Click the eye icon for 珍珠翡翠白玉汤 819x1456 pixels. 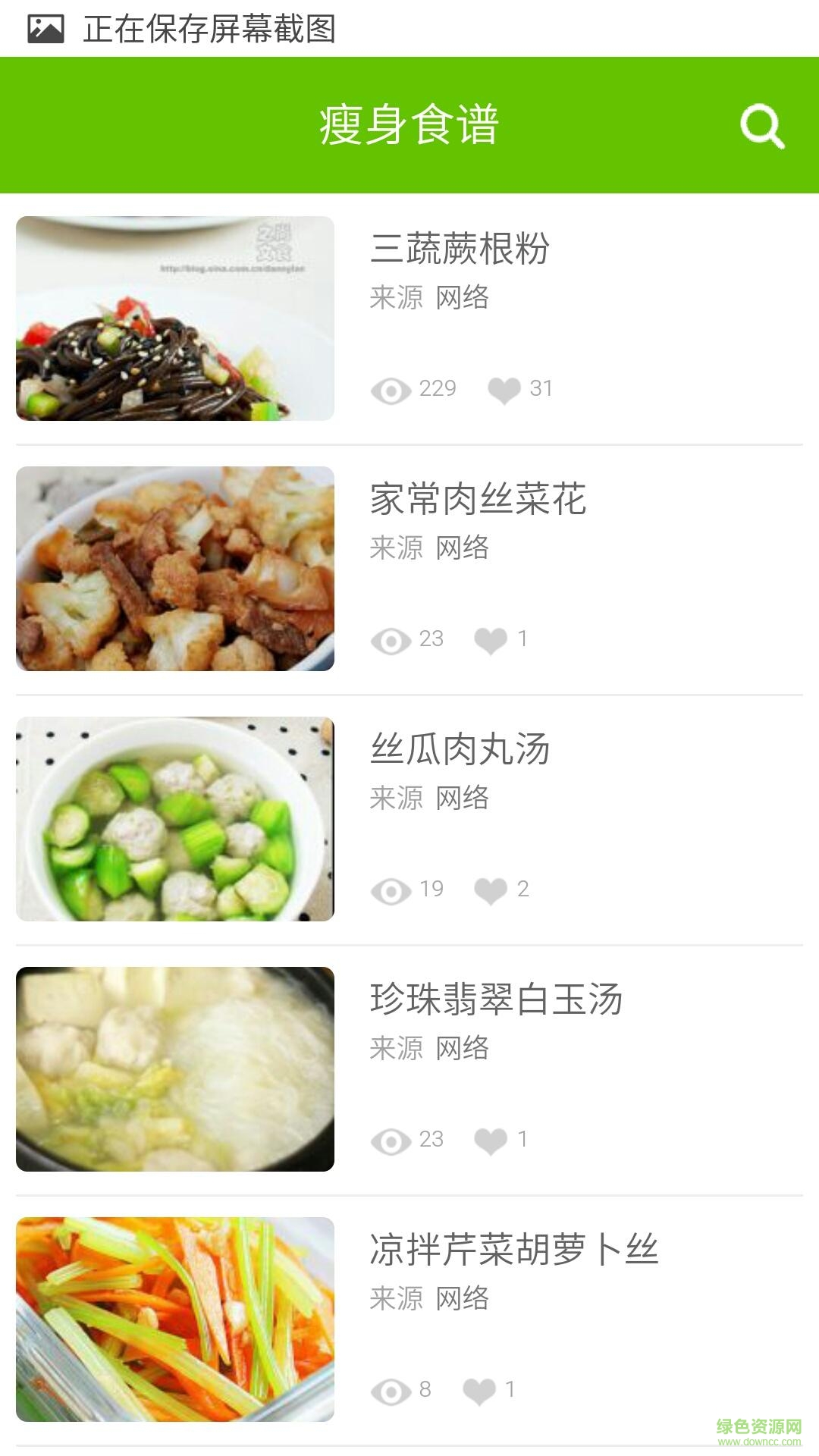pyautogui.click(x=391, y=1139)
